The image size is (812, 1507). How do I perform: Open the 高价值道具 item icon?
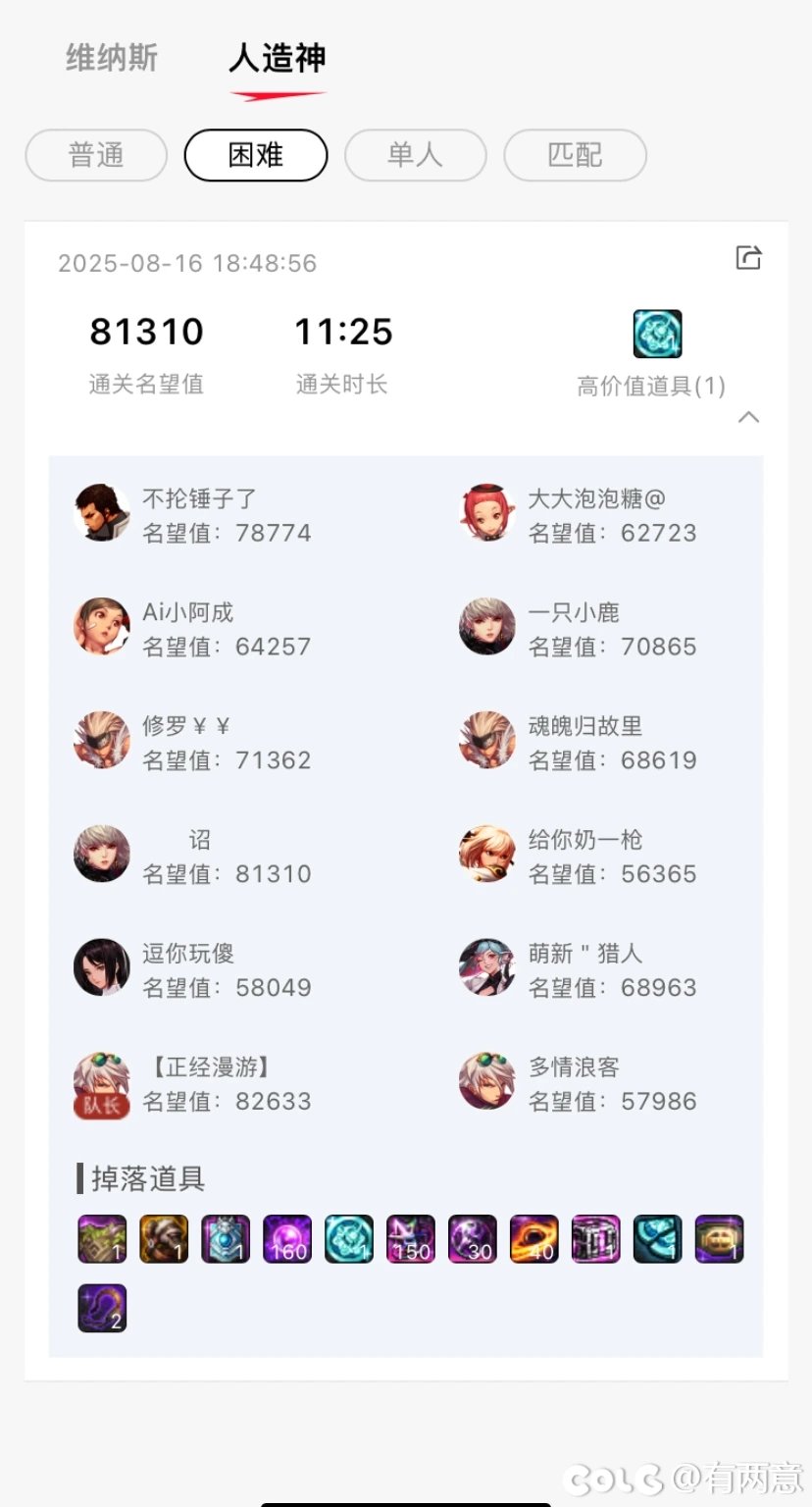click(657, 335)
